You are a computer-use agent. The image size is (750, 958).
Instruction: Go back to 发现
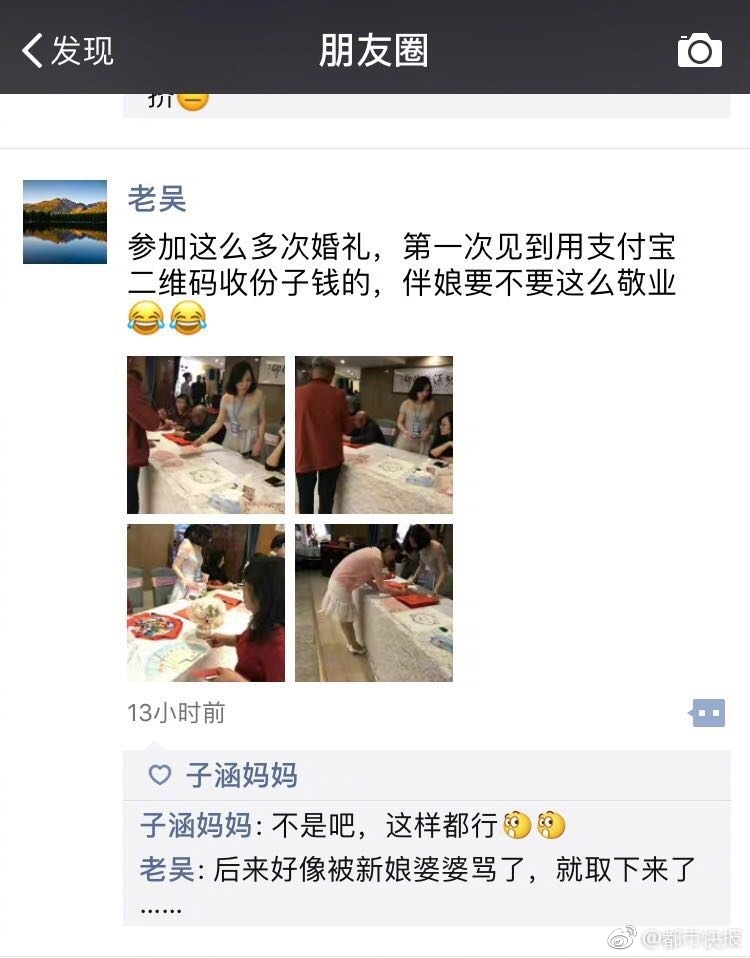click(x=68, y=50)
